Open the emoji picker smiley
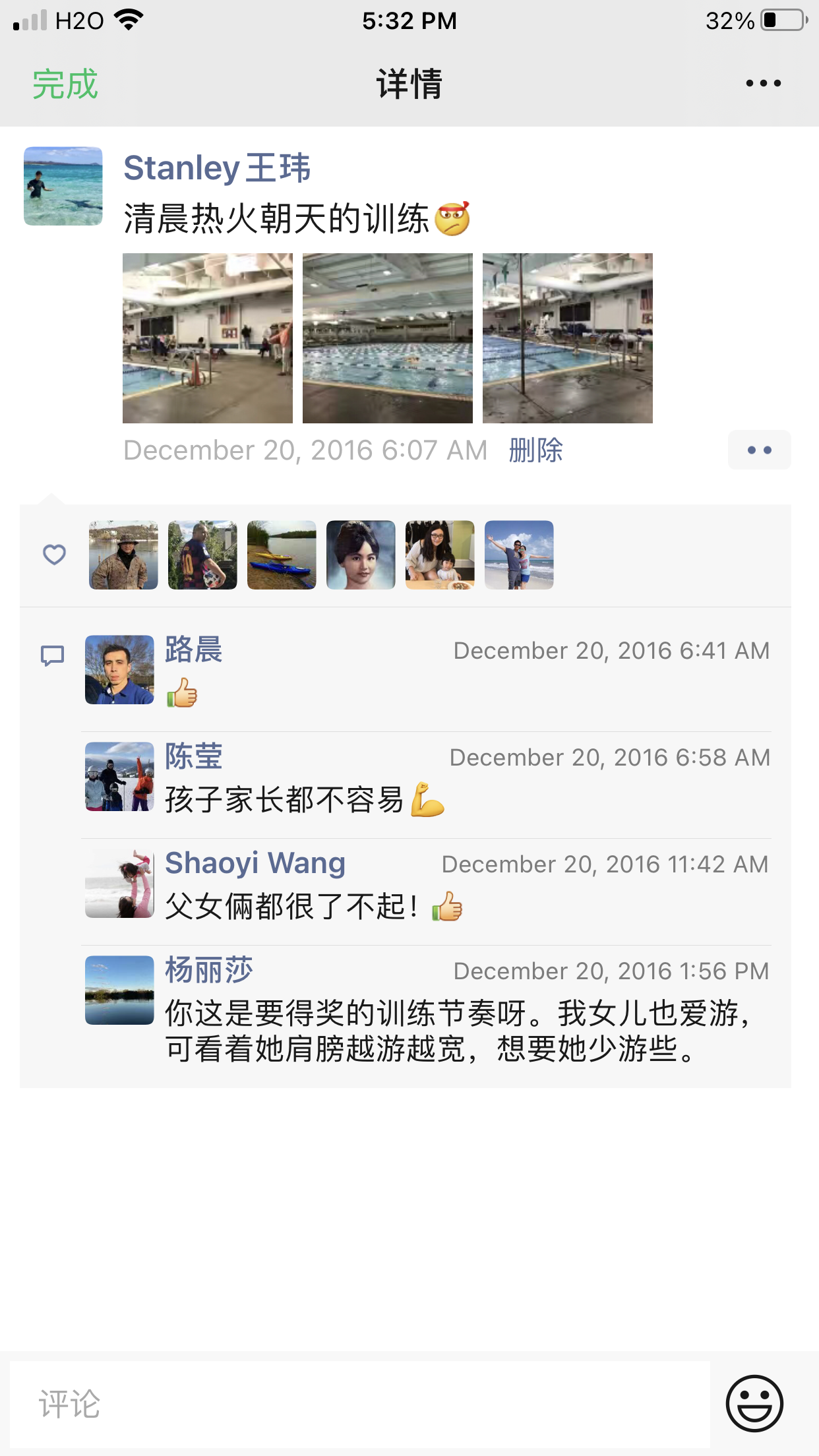The image size is (819, 1456). 754,1403
